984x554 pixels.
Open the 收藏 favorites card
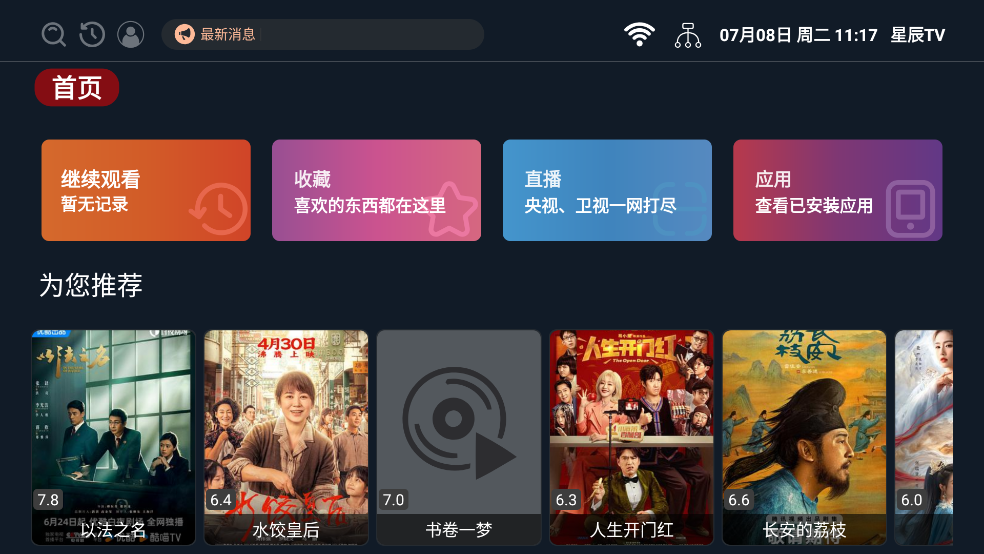376,190
